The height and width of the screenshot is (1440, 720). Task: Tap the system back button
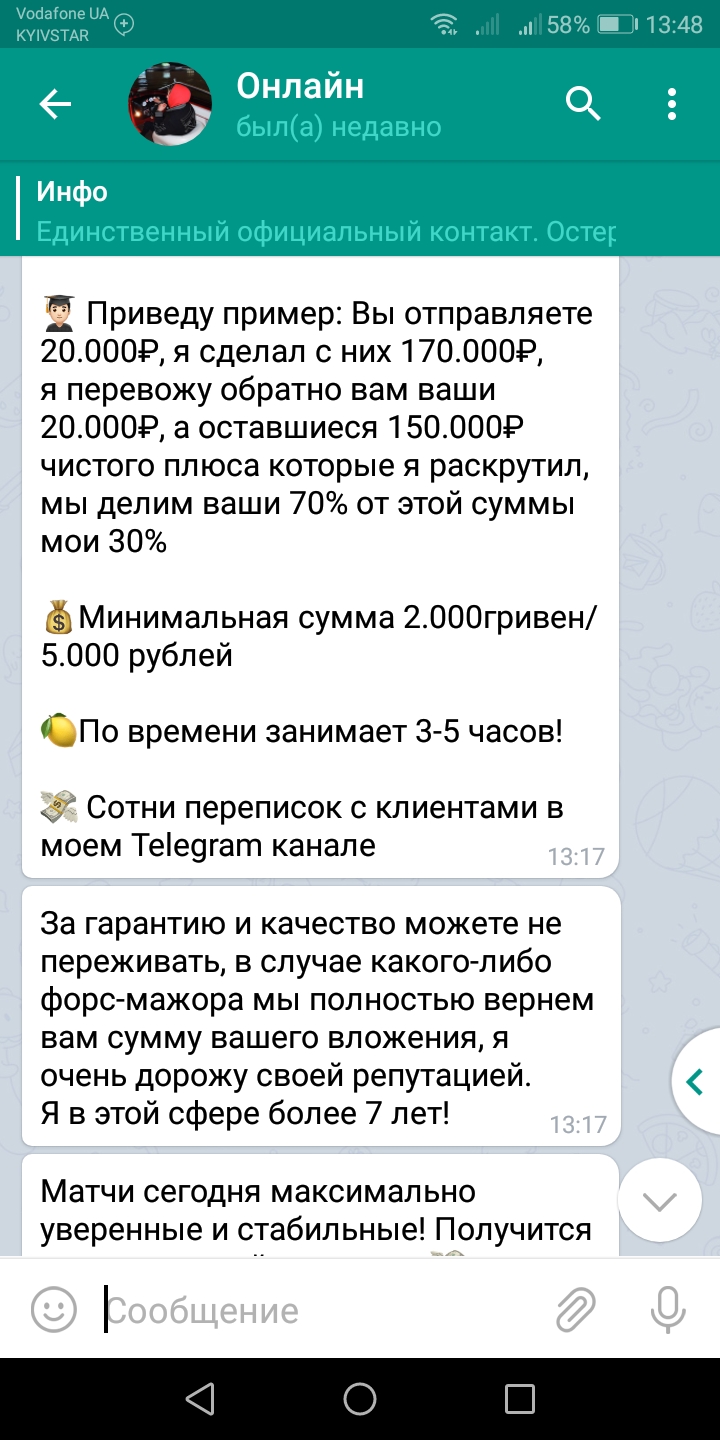coord(200,1399)
